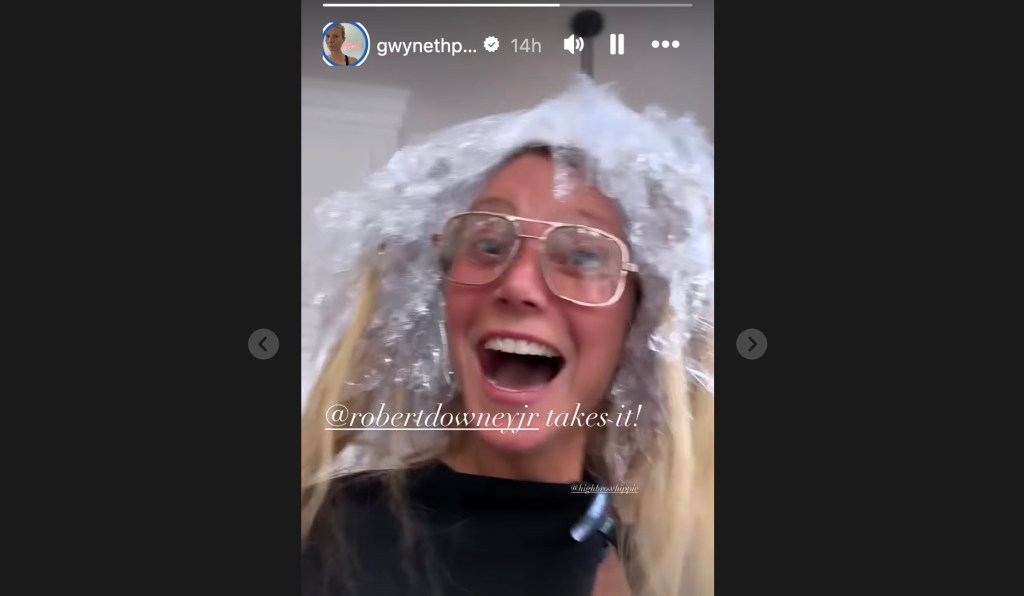Pause the story playback
The height and width of the screenshot is (596, 1024).
pyautogui.click(x=617, y=44)
